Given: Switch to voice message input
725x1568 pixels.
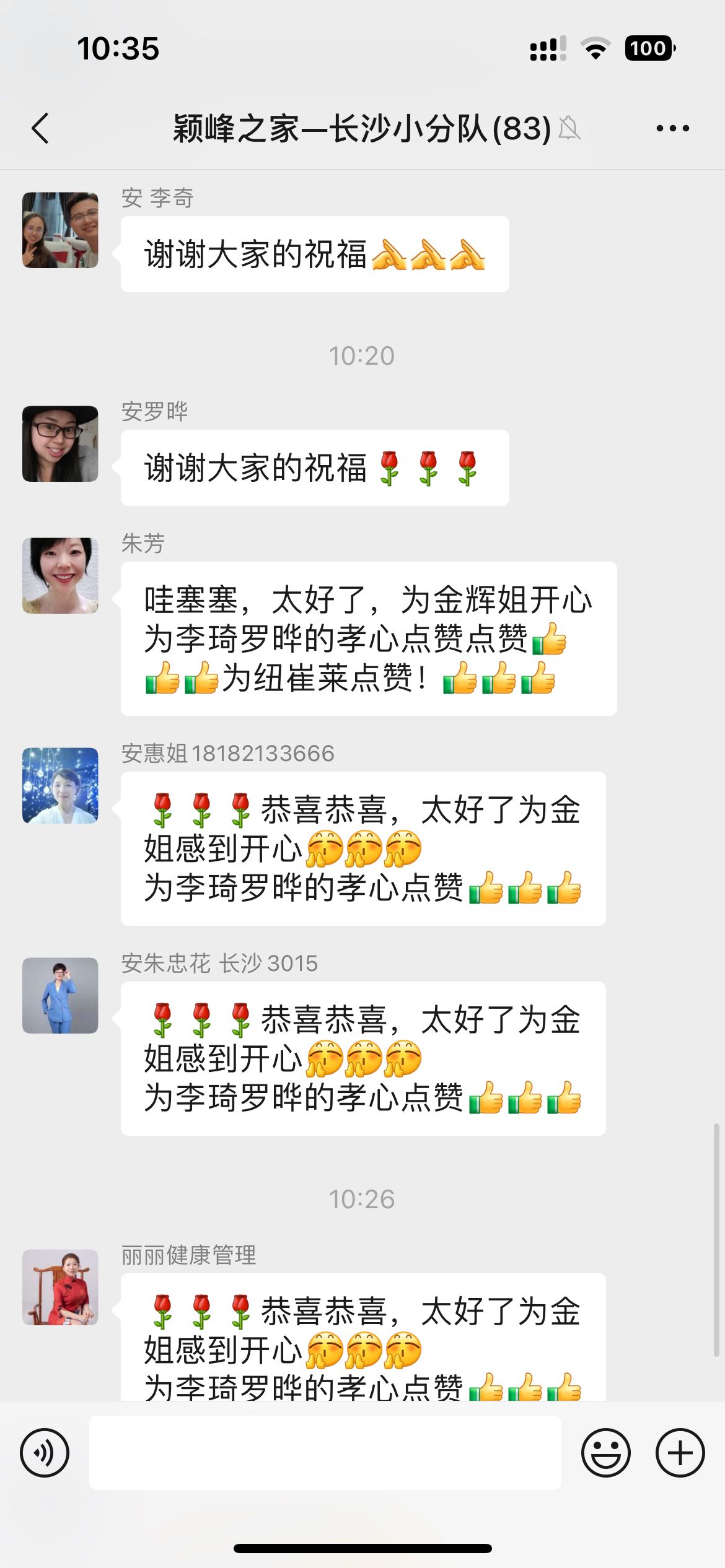Looking at the screenshot, I should (x=45, y=1452).
